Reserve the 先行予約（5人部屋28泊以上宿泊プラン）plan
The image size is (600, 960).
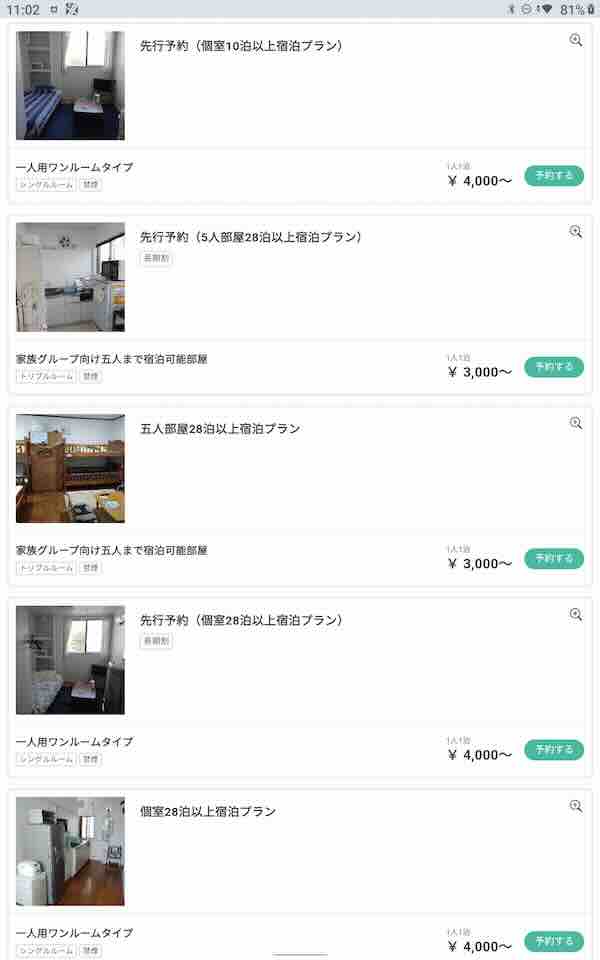(554, 367)
